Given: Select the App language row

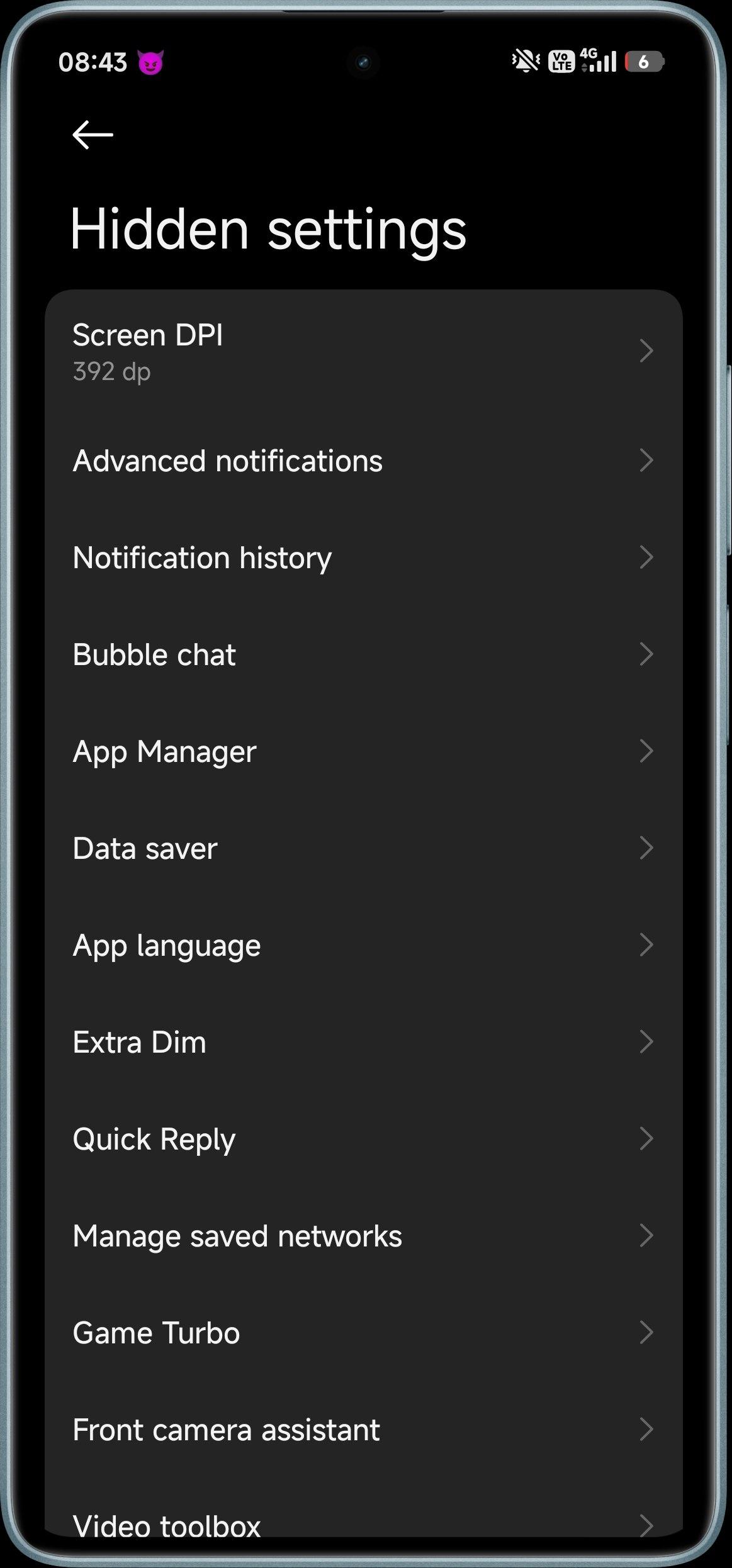Looking at the screenshot, I should [363, 945].
